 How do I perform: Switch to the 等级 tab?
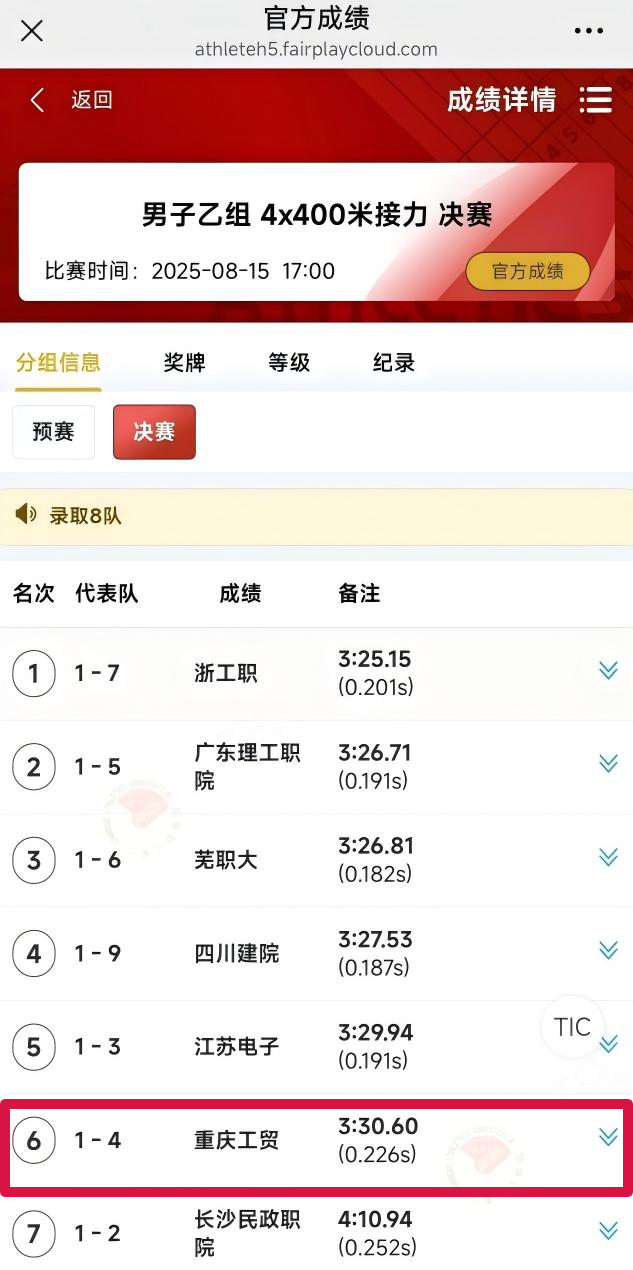point(289,363)
